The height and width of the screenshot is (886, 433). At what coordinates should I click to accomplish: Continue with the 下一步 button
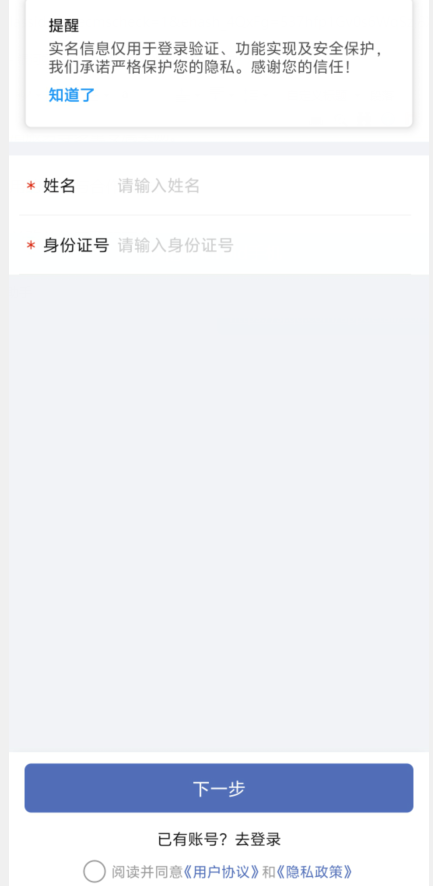219,788
